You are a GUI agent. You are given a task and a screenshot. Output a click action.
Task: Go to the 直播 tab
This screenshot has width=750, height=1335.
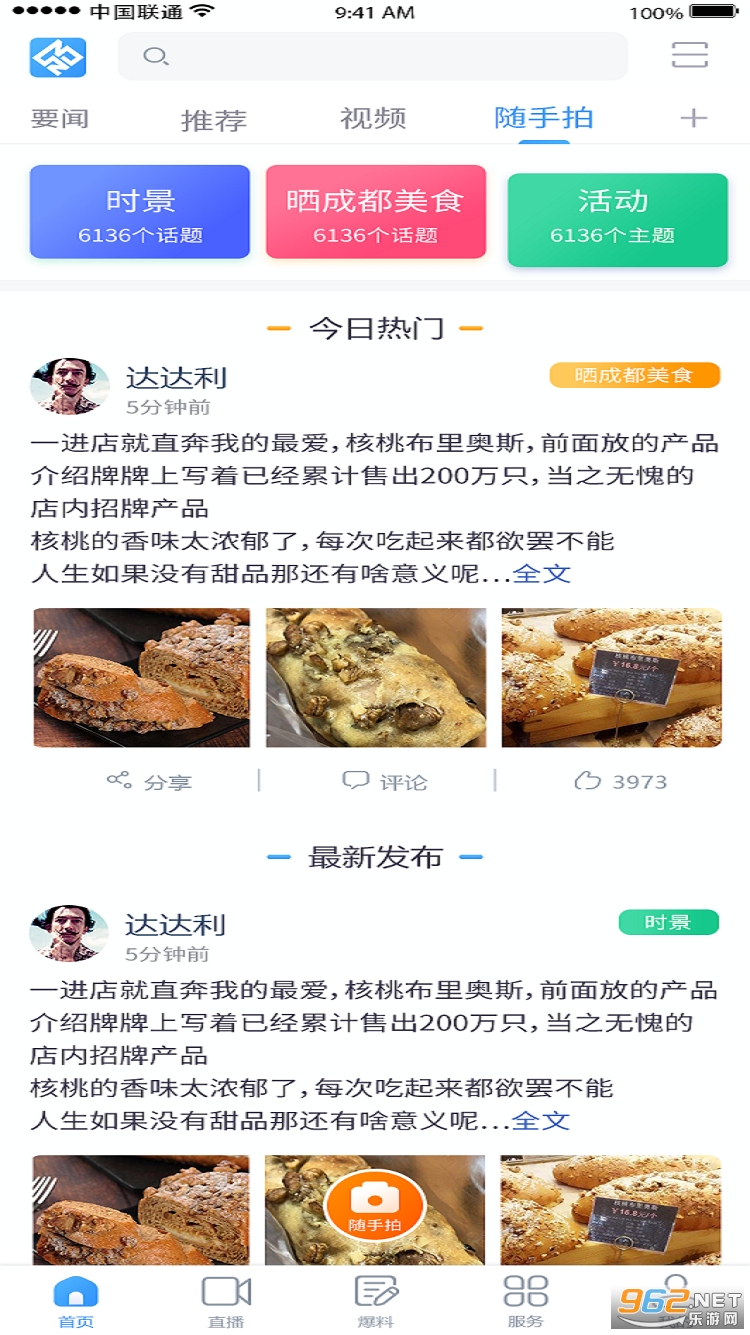click(226, 1300)
